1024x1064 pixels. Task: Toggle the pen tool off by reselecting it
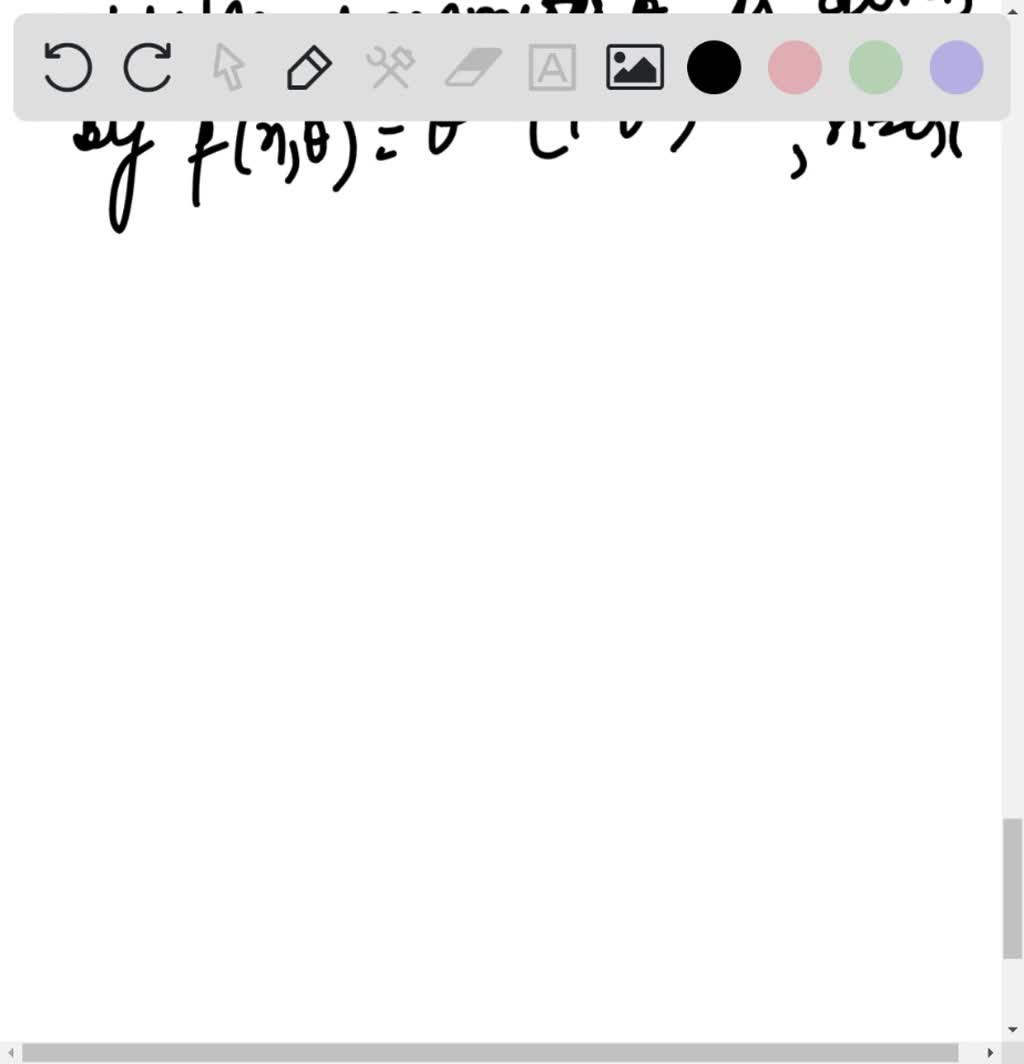pyautogui.click(x=308, y=68)
